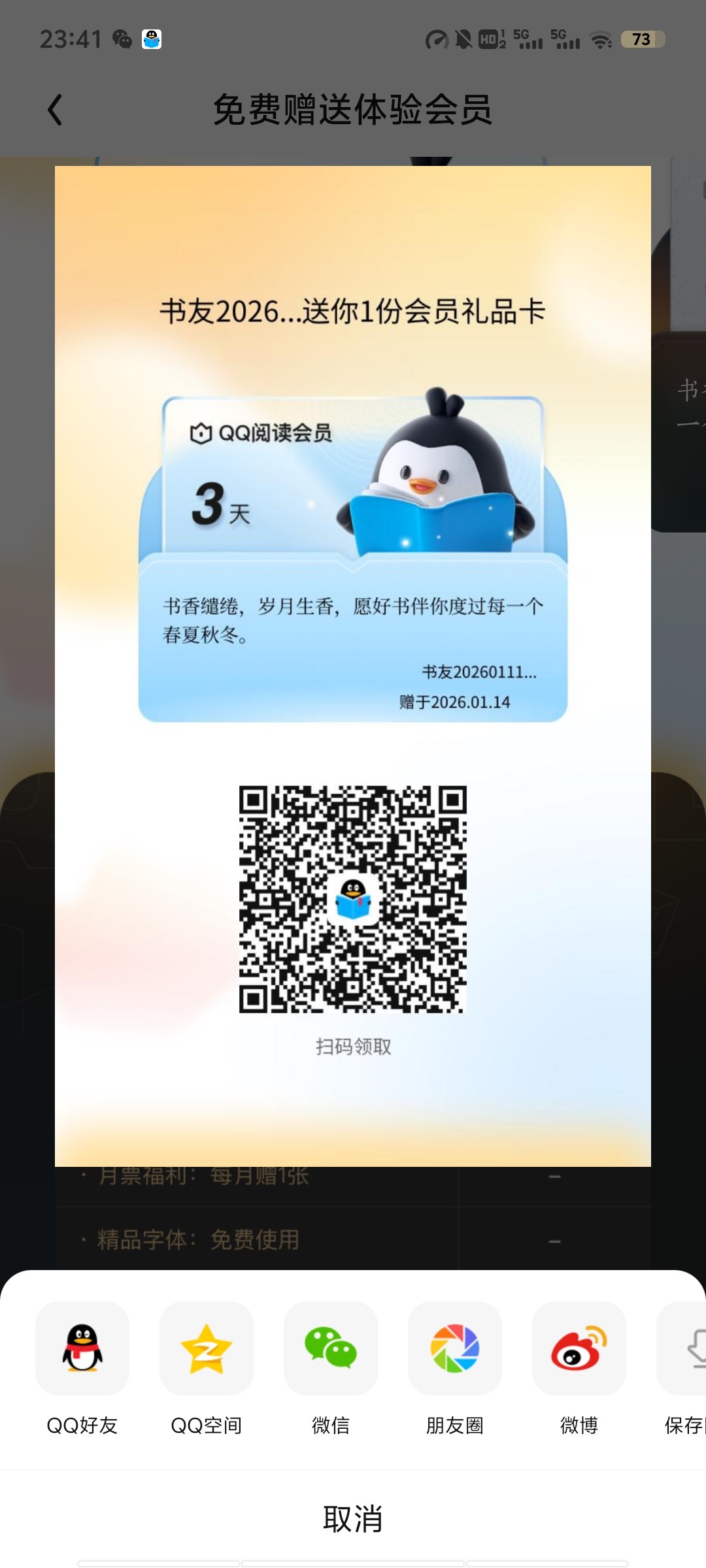The height and width of the screenshot is (1568, 706).
Task: Send gift card via 微信
Action: coord(331,1349)
